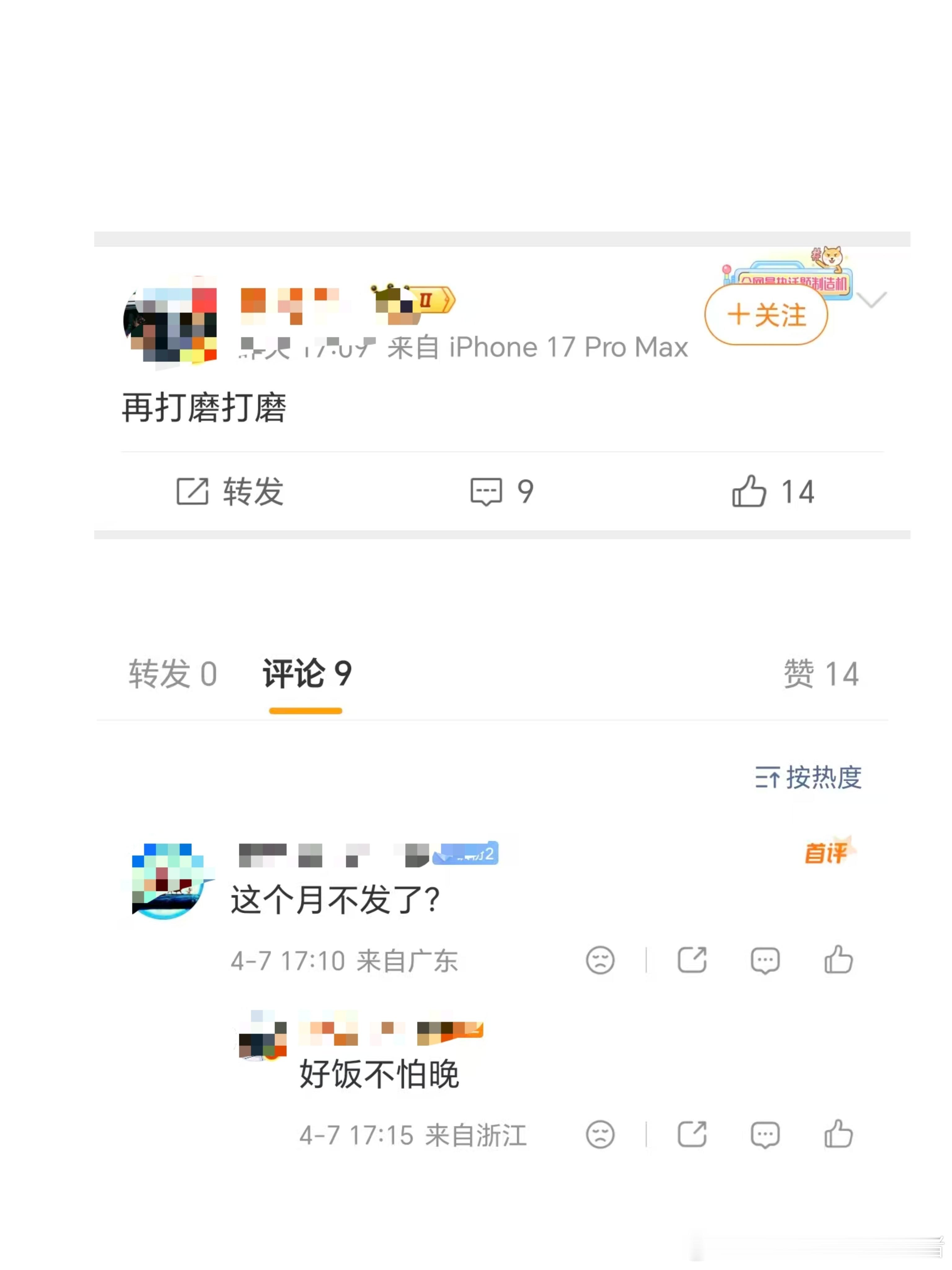This screenshot has height=1270, width=952.
Task: Toggle the sad-face reaction on the second comment
Action: tap(599, 1134)
